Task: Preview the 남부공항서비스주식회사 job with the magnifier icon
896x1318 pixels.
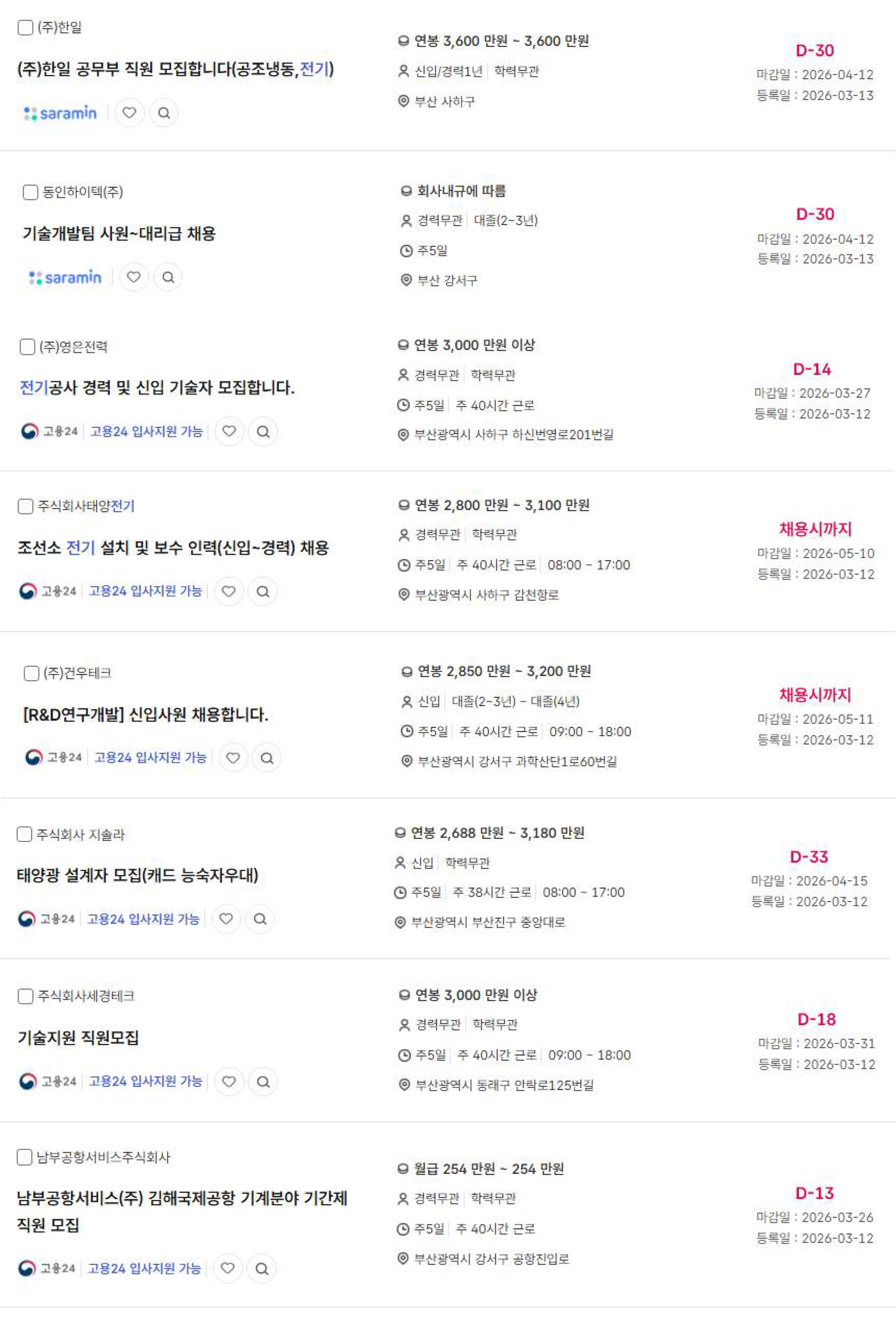Action: 262,1269
